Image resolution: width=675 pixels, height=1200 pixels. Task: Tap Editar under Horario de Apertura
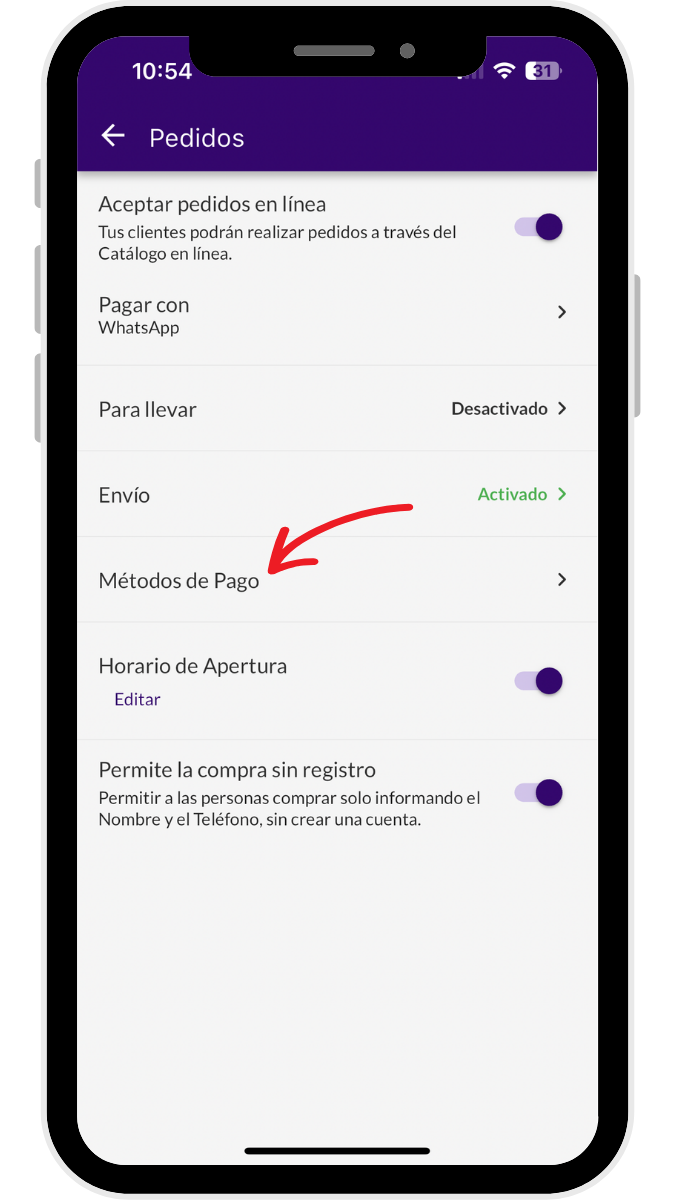[x=137, y=699]
